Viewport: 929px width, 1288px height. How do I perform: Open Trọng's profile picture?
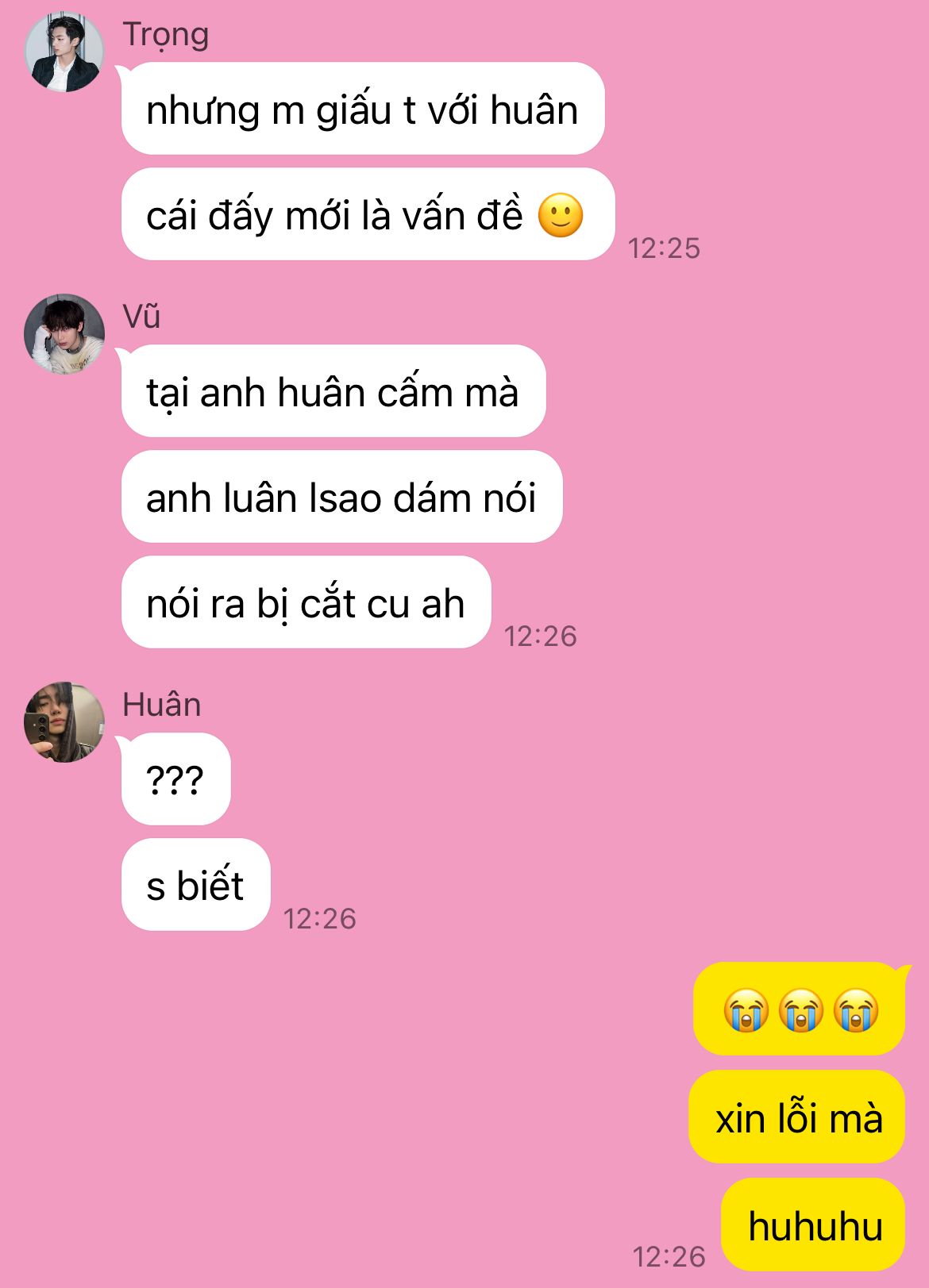[64, 52]
